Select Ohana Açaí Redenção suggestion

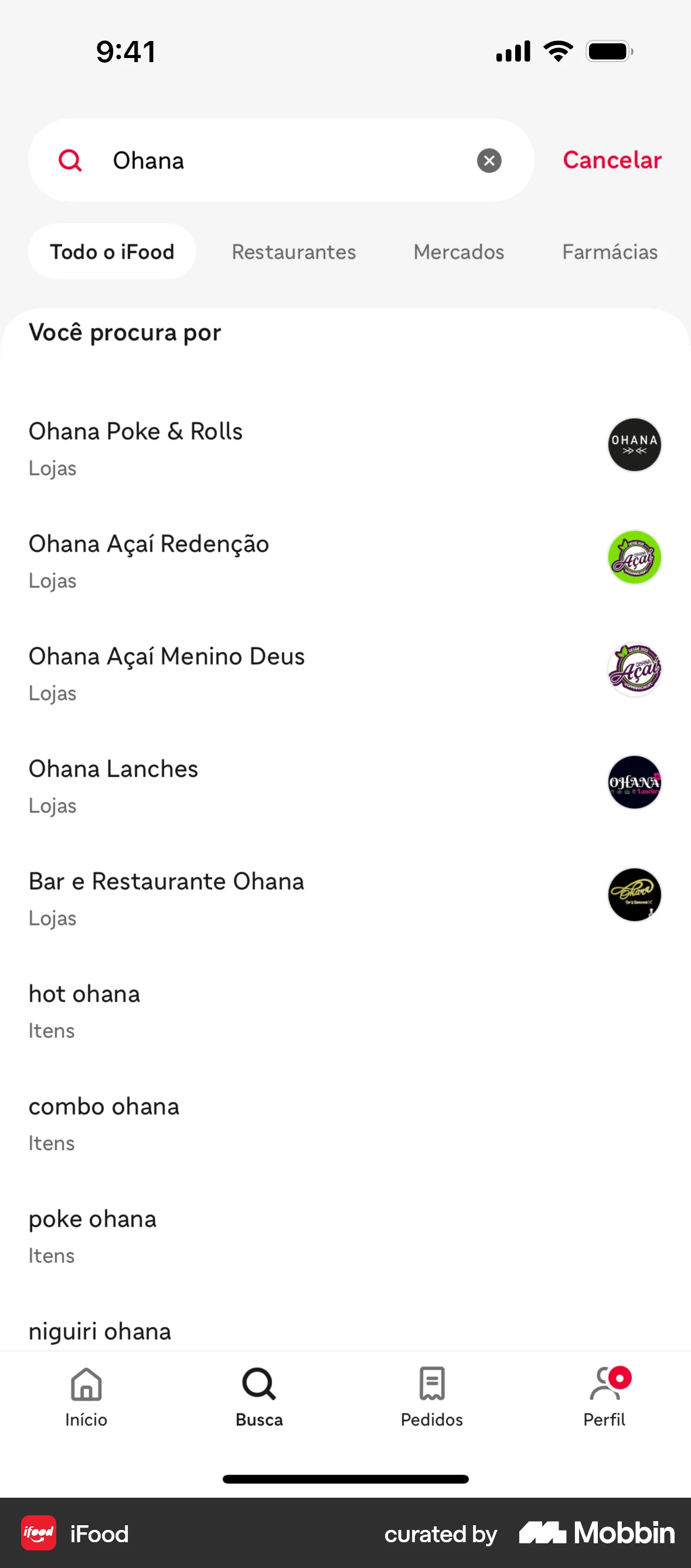pos(148,544)
